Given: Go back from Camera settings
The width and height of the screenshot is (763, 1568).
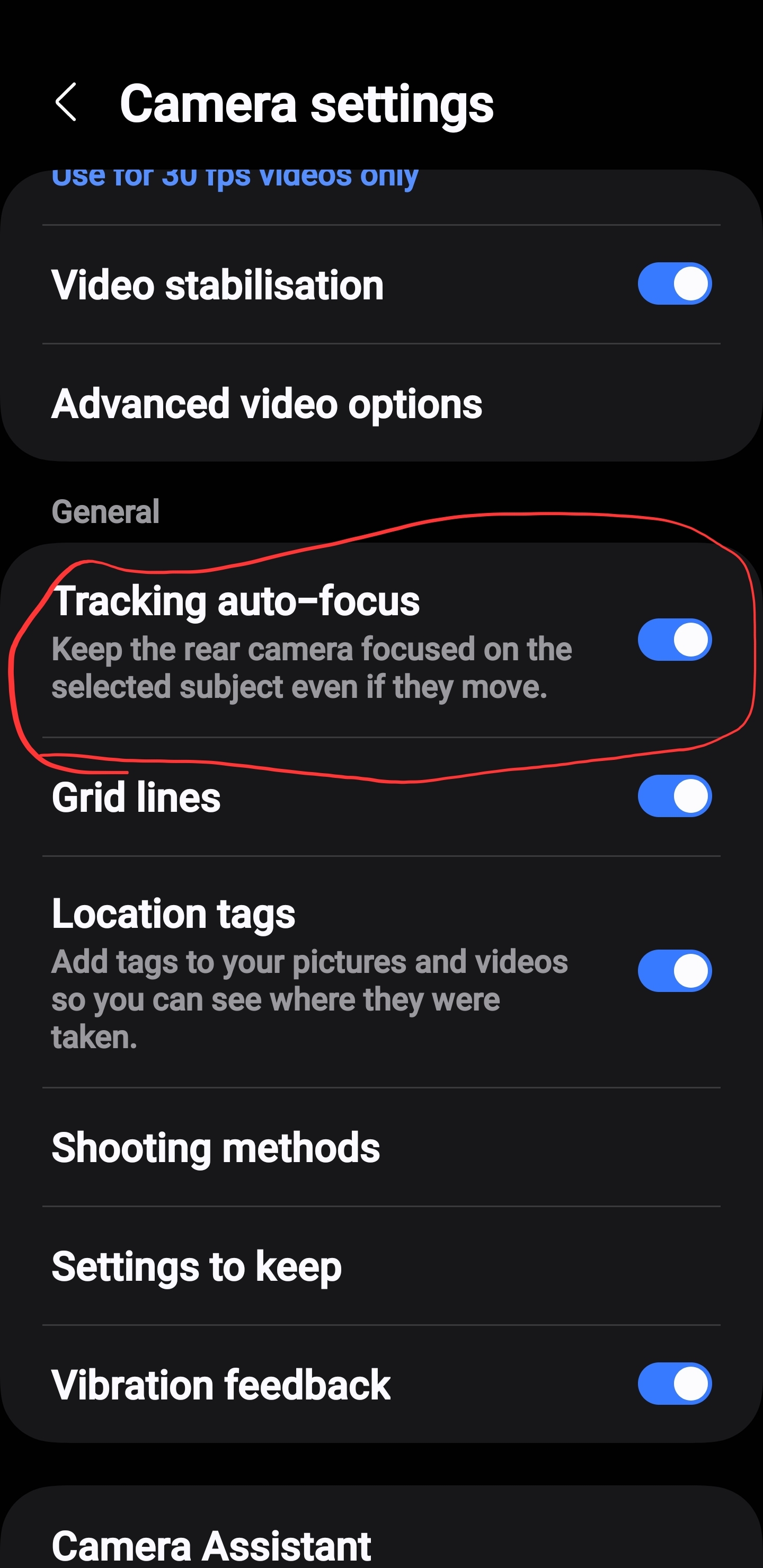Looking at the screenshot, I should pyautogui.click(x=66, y=102).
